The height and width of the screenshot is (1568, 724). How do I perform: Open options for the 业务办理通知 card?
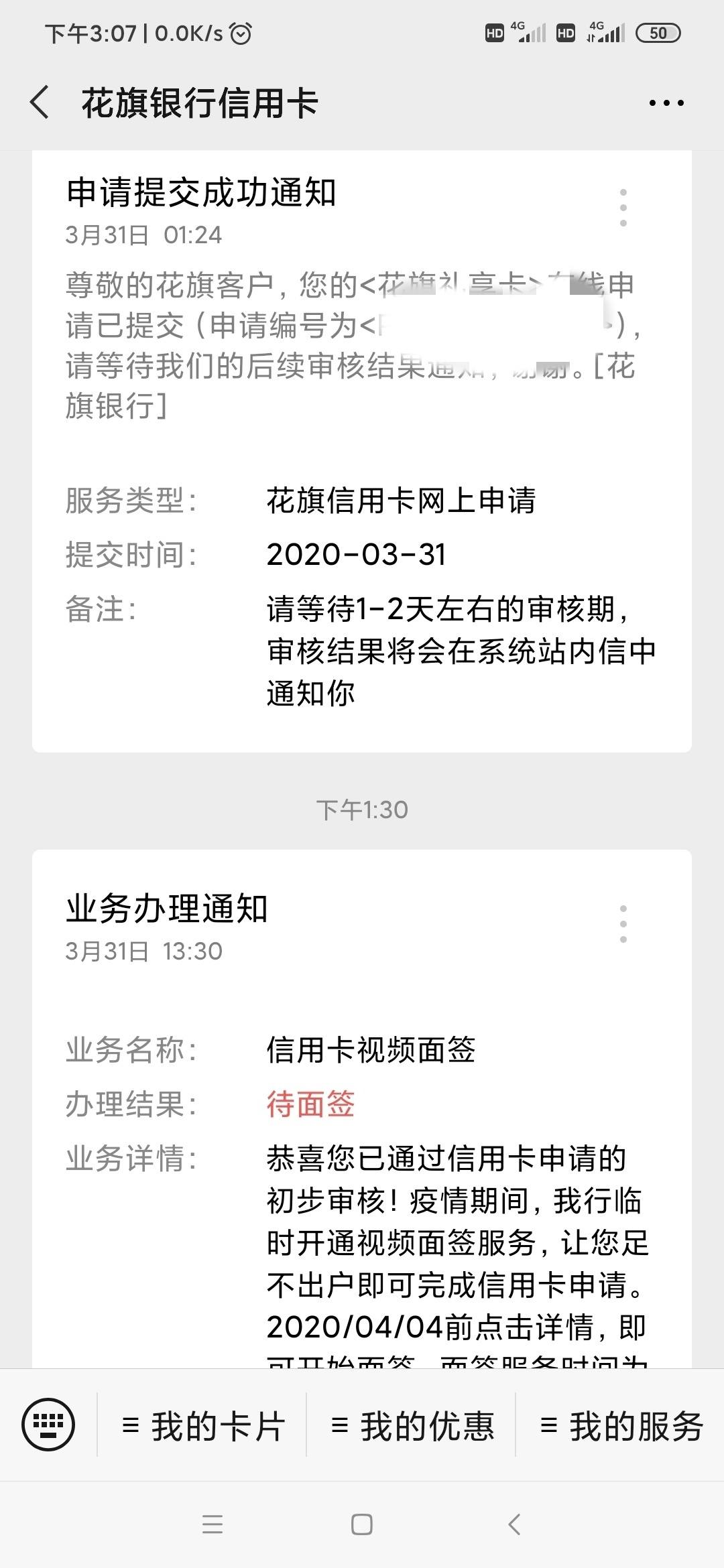[623, 924]
